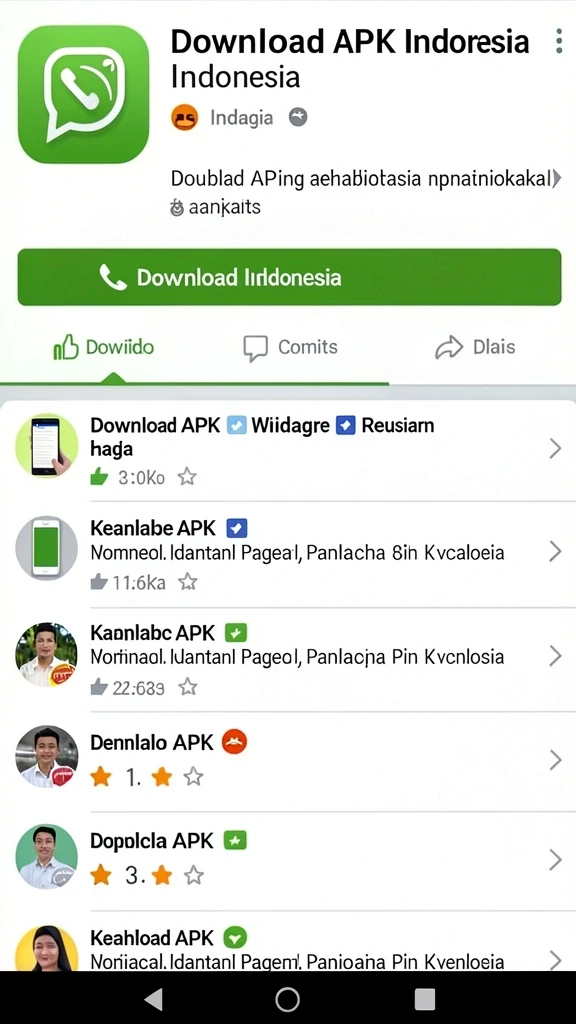This screenshot has height=1024, width=576.
Task: Open the Keahload APK row
Action: (x=288, y=942)
